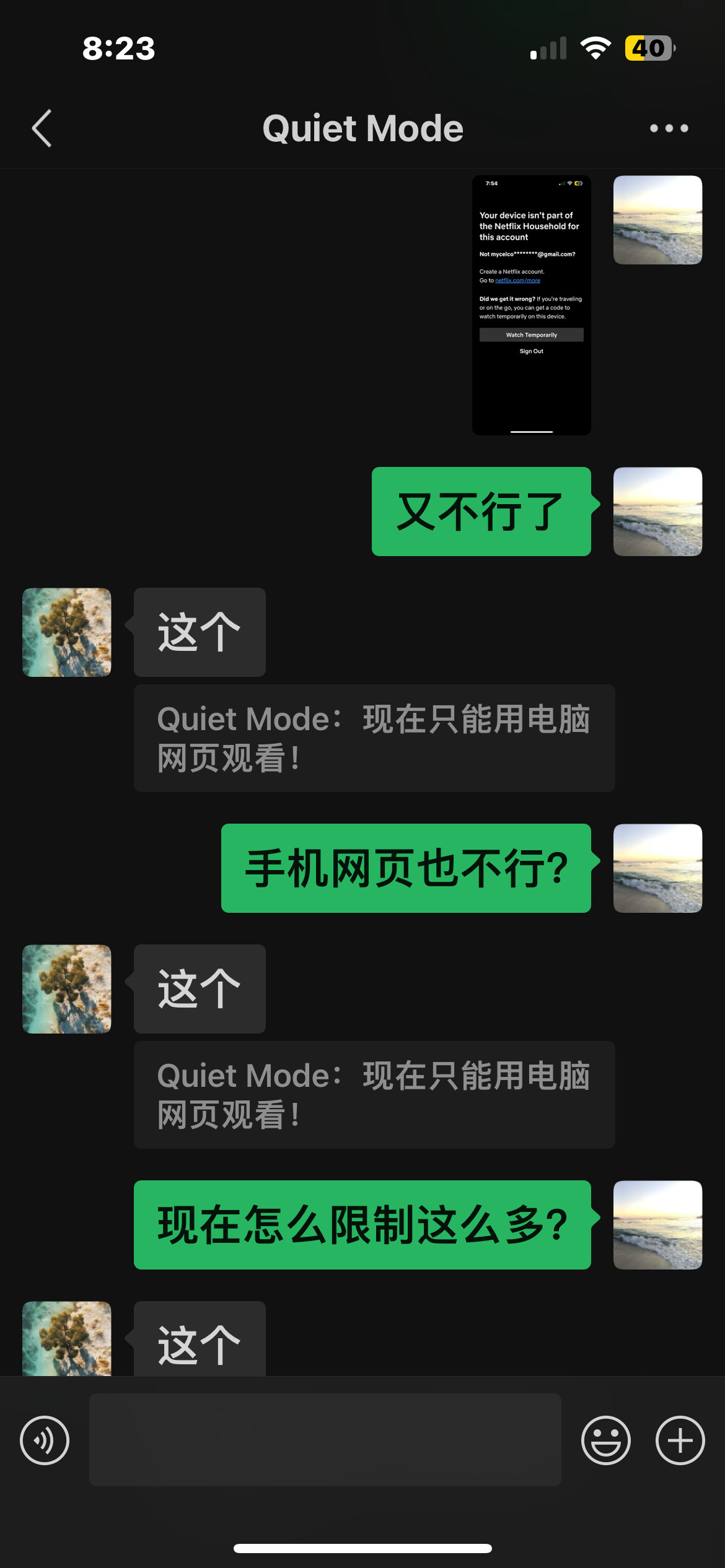This screenshot has height=1568, width=725.
Task: Open the Netflix screenshot image message
Action: (531, 305)
